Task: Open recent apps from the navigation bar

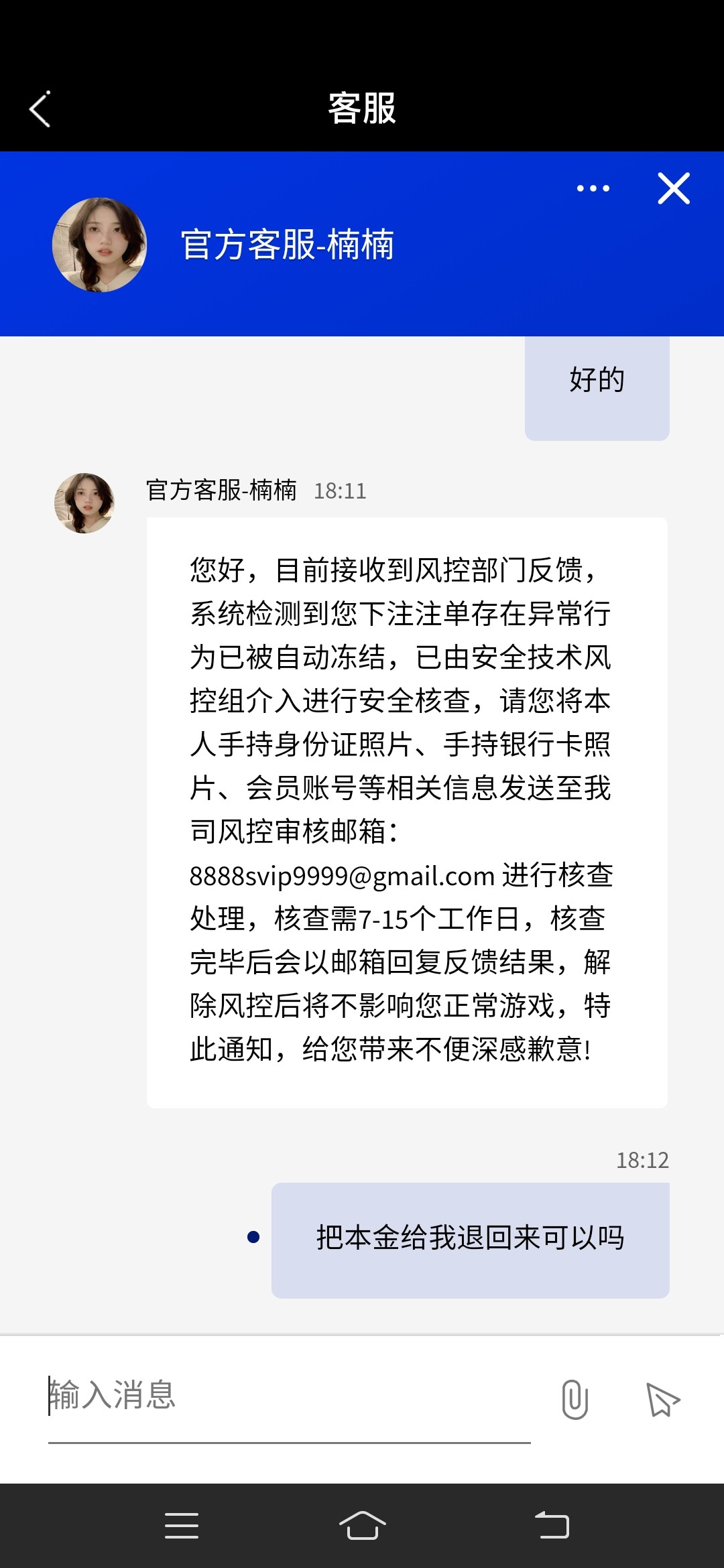Action: (x=182, y=1526)
